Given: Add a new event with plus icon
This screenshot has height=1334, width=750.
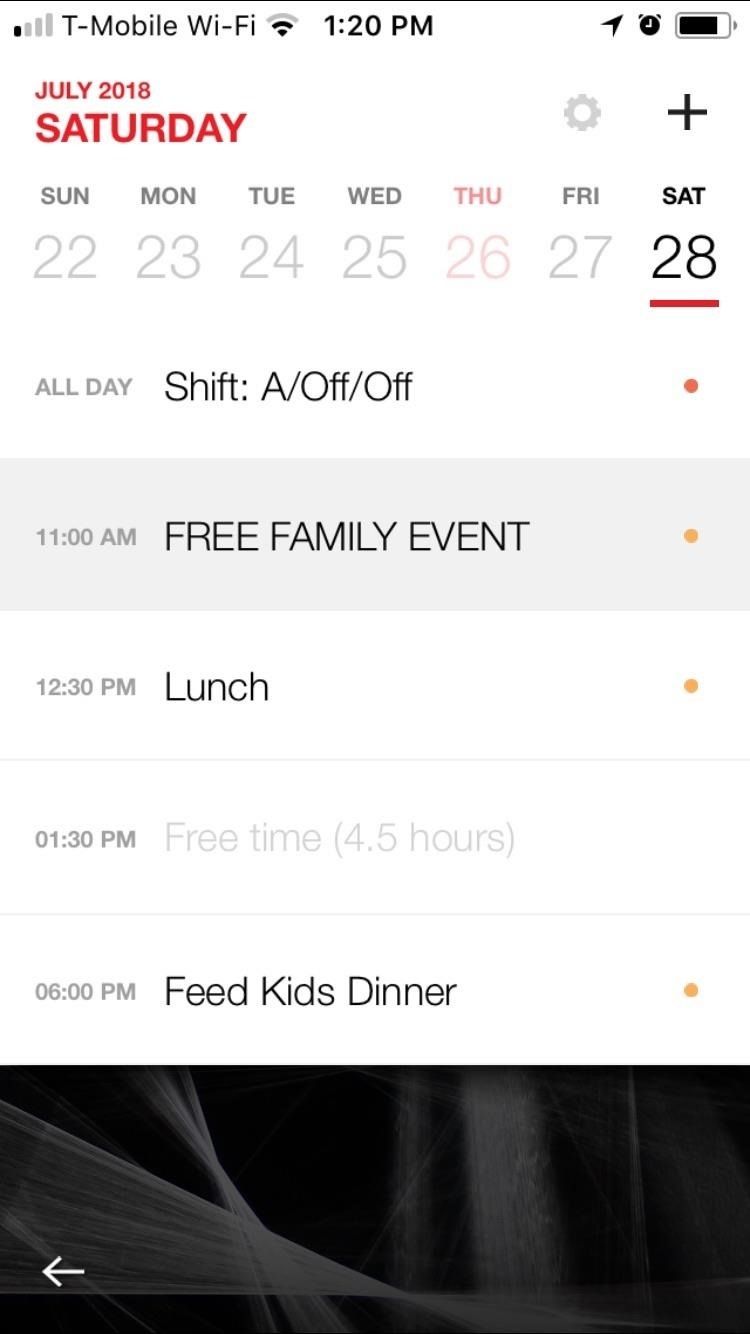Looking at the screenshot, I should tap(687, 113).
